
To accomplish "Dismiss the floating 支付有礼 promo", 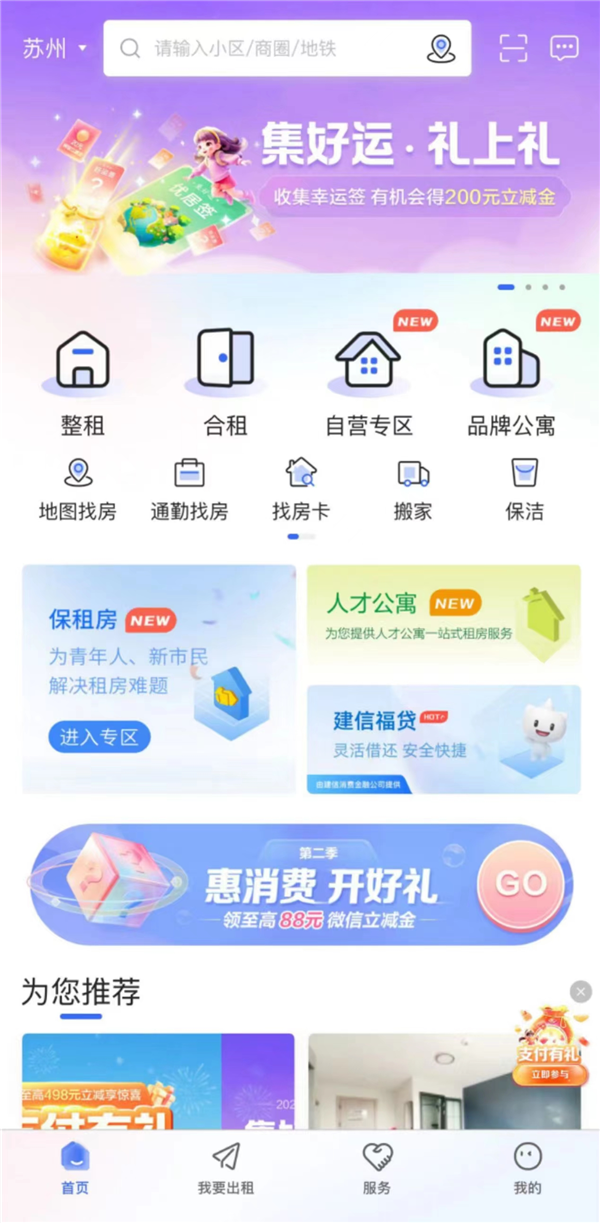I will coord(581,991).
